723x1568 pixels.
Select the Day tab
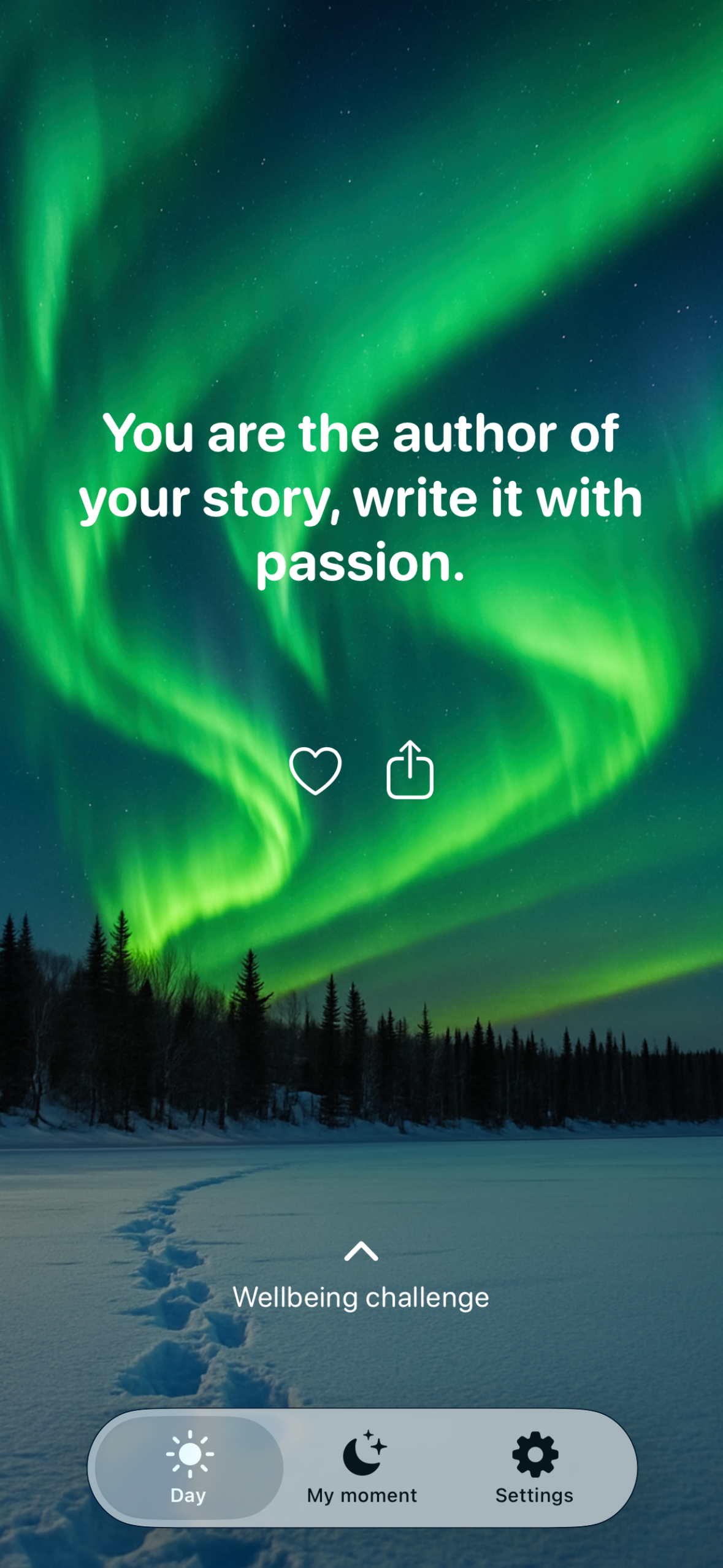point(189,1467)
